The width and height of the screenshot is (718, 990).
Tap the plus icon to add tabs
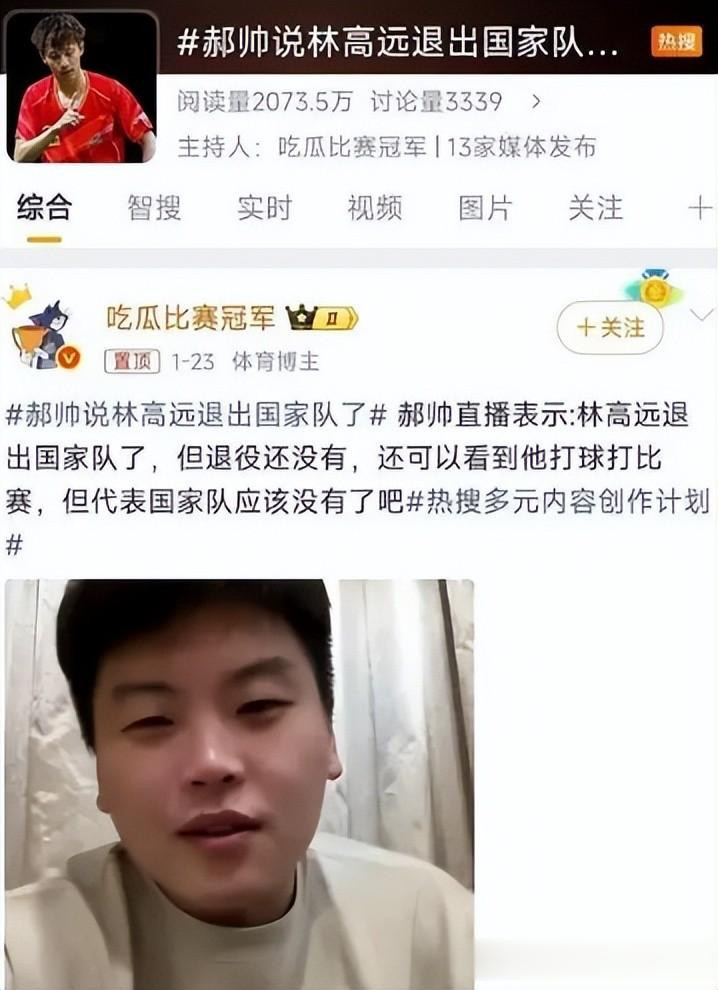[699, 208]
